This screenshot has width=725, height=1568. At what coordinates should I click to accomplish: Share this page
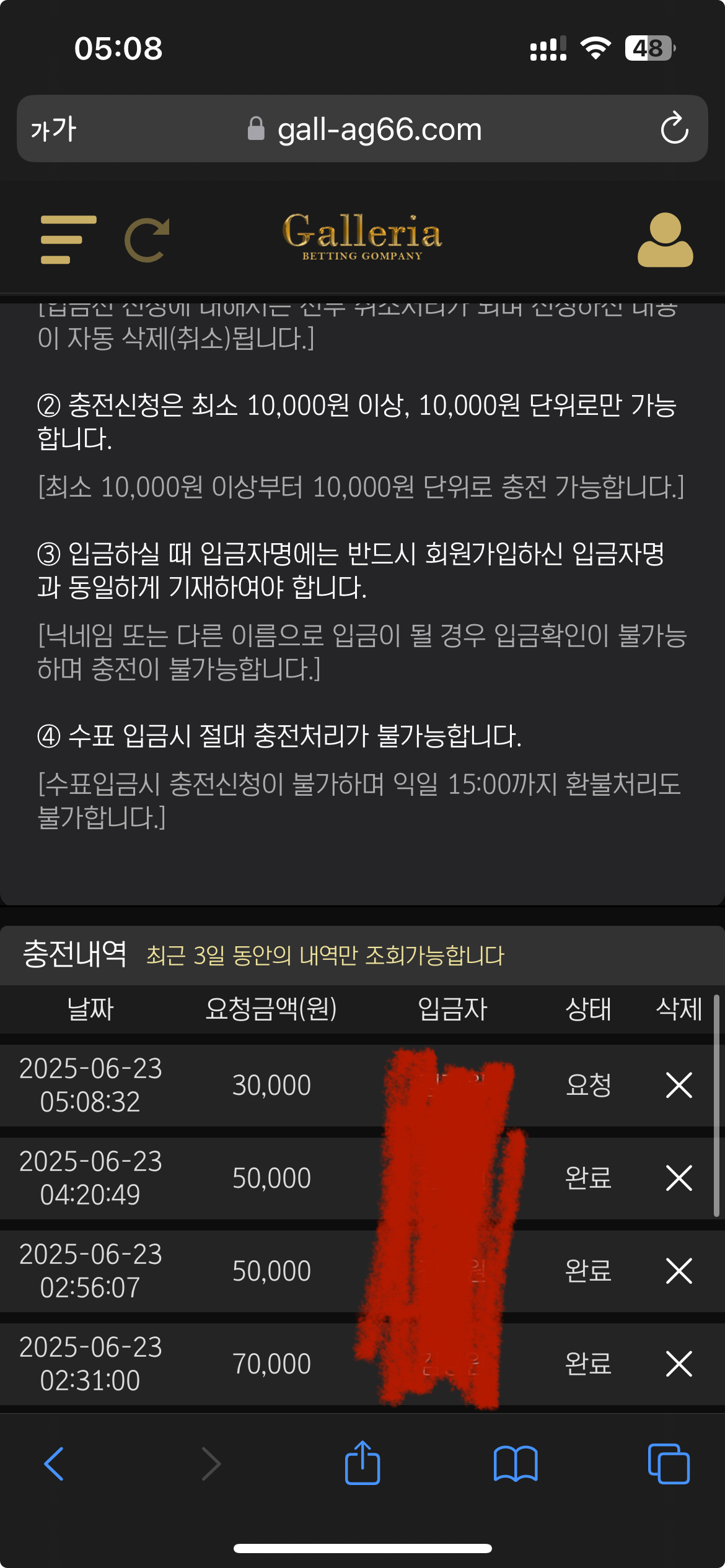362,1463
